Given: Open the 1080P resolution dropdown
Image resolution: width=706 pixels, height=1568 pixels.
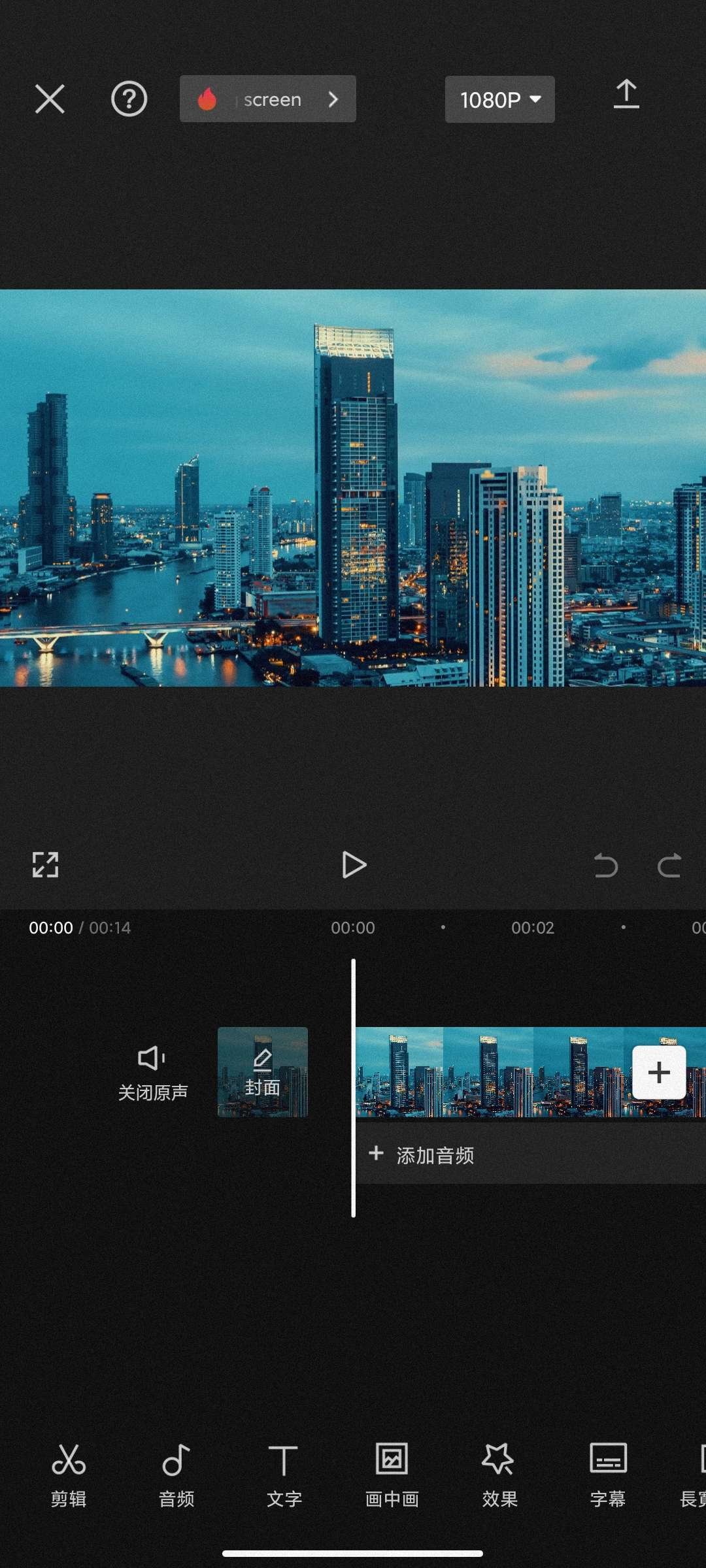Looking at the screenshot, I should [x=499, y=99].
